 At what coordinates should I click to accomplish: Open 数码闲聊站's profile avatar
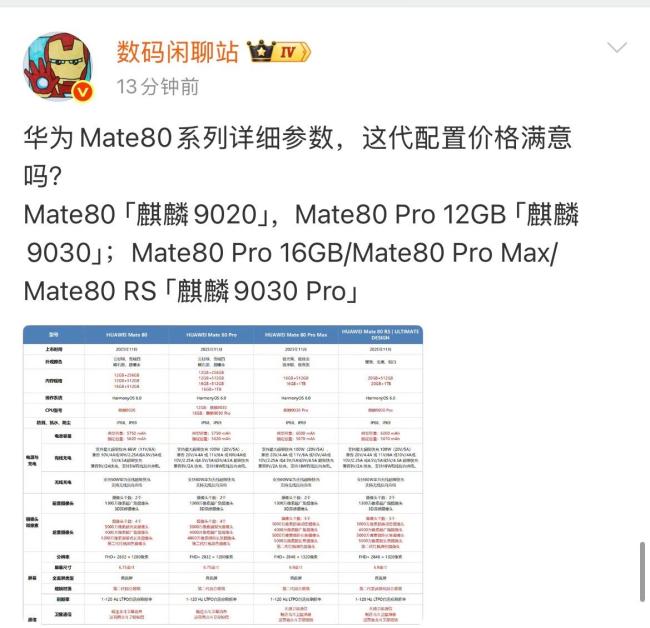(59, 68)
